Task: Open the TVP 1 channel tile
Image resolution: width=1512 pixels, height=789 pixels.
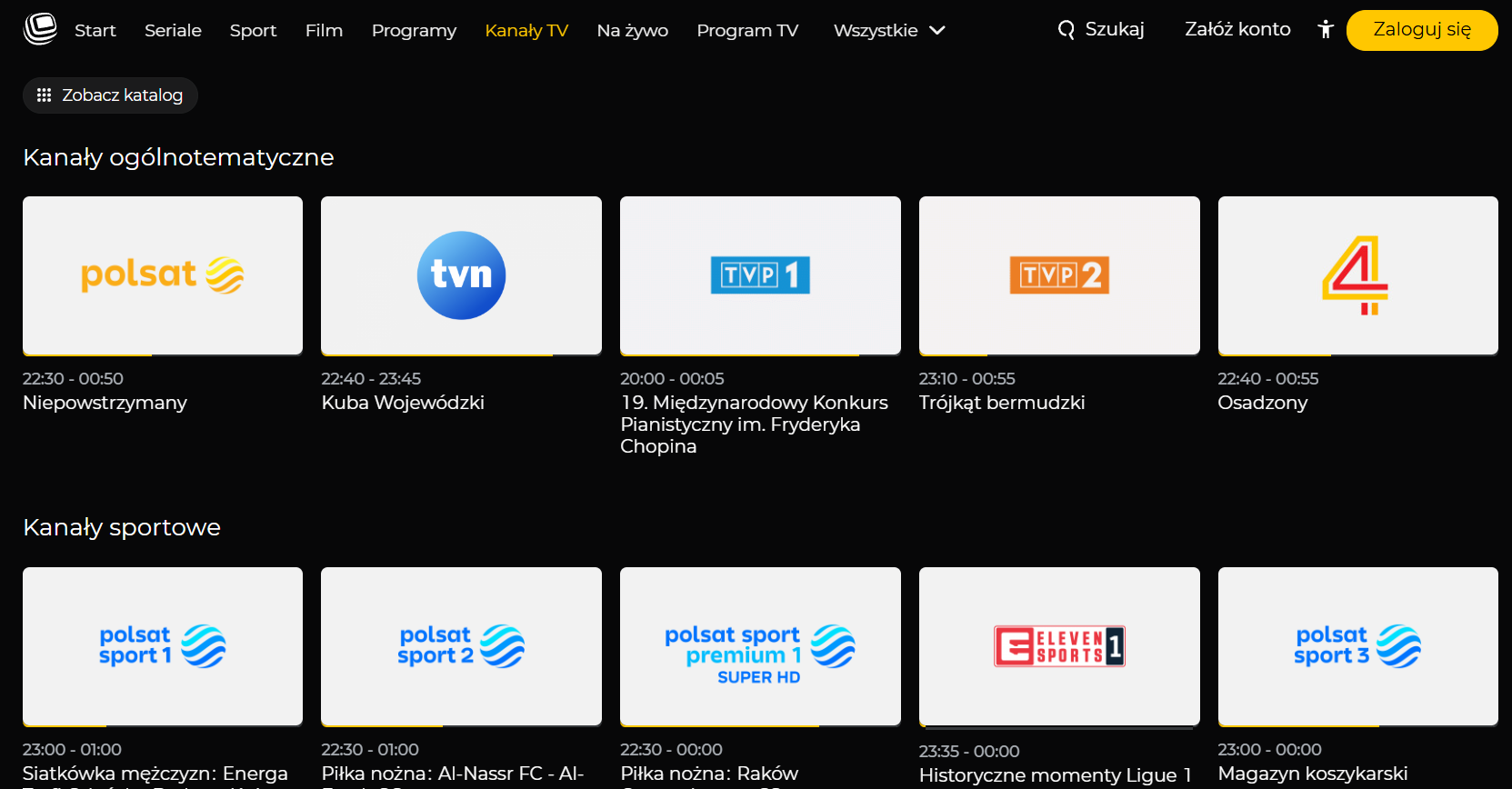Action: (x=760, y=275)
